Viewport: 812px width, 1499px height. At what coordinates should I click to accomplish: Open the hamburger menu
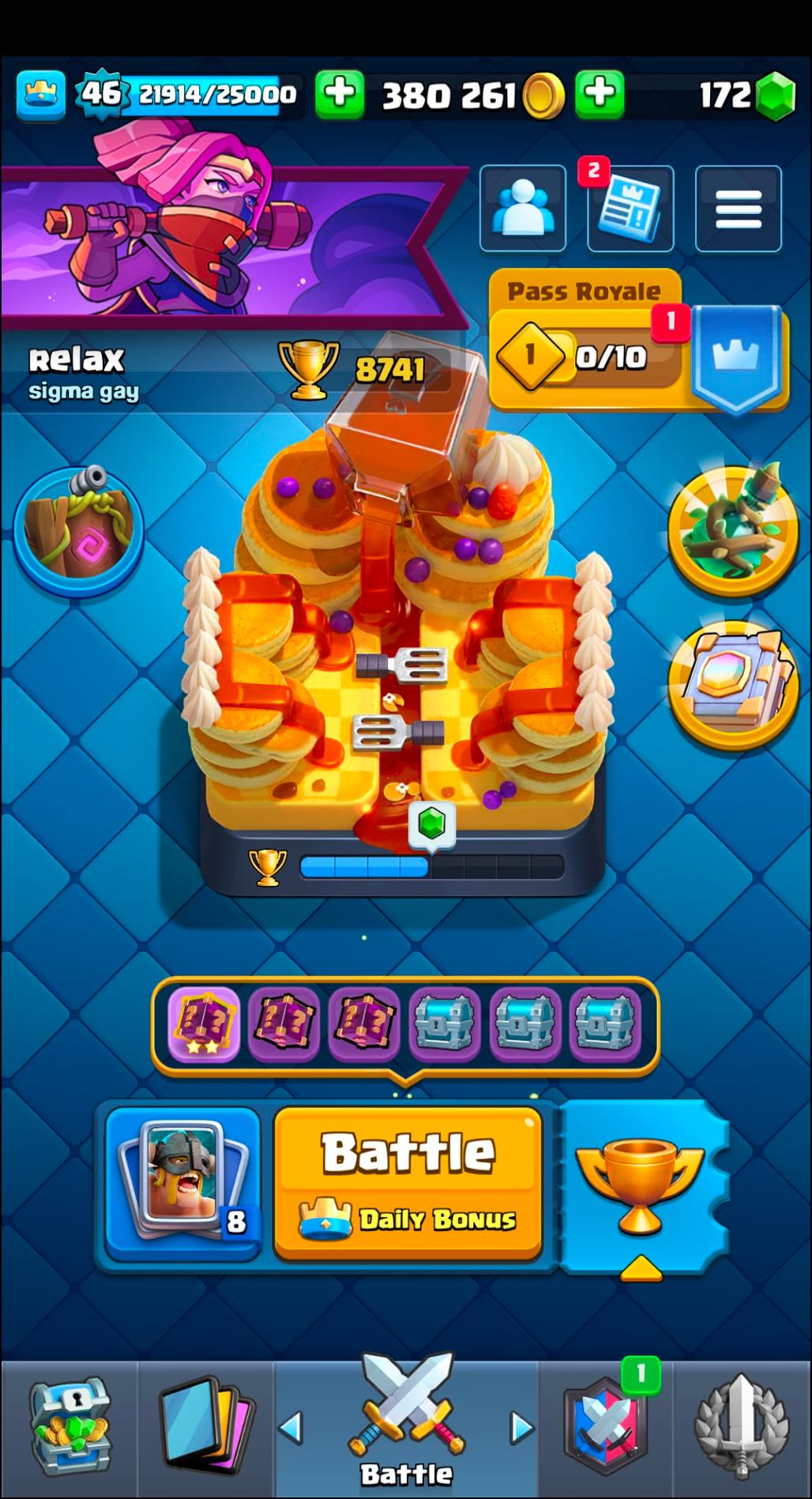[x=738, y=209]
